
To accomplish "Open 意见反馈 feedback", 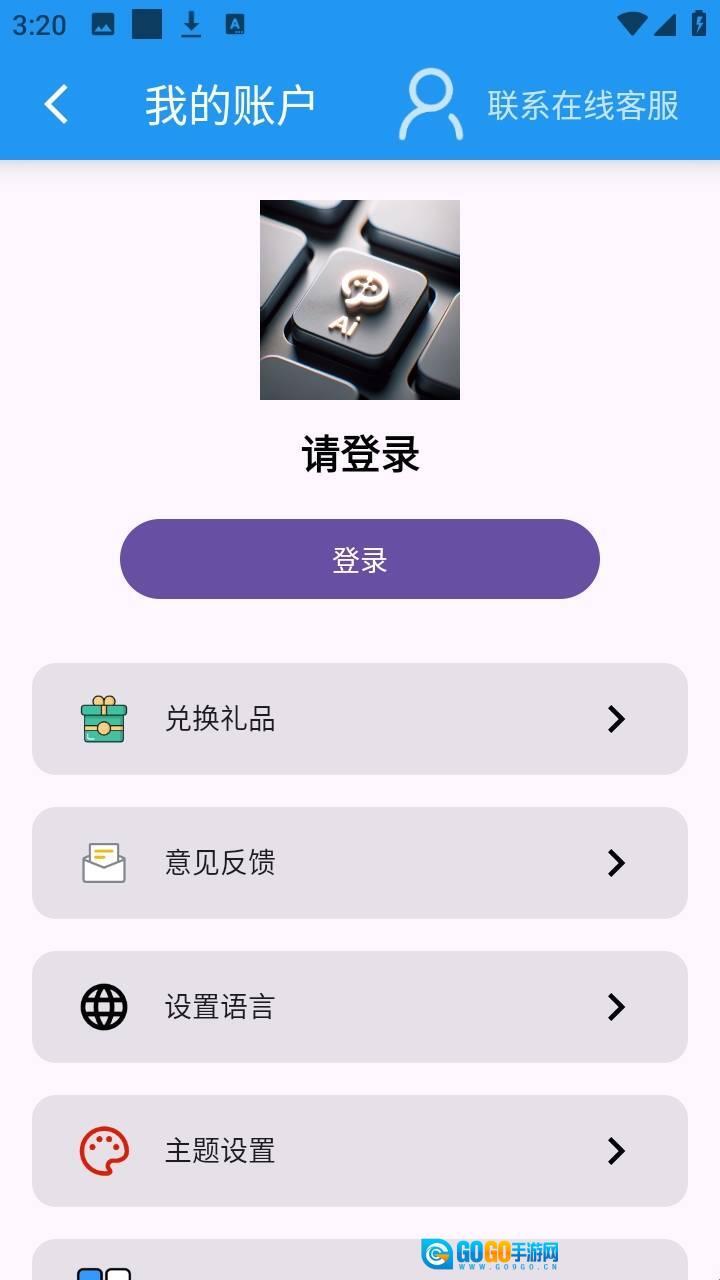I will click(360, 863).
